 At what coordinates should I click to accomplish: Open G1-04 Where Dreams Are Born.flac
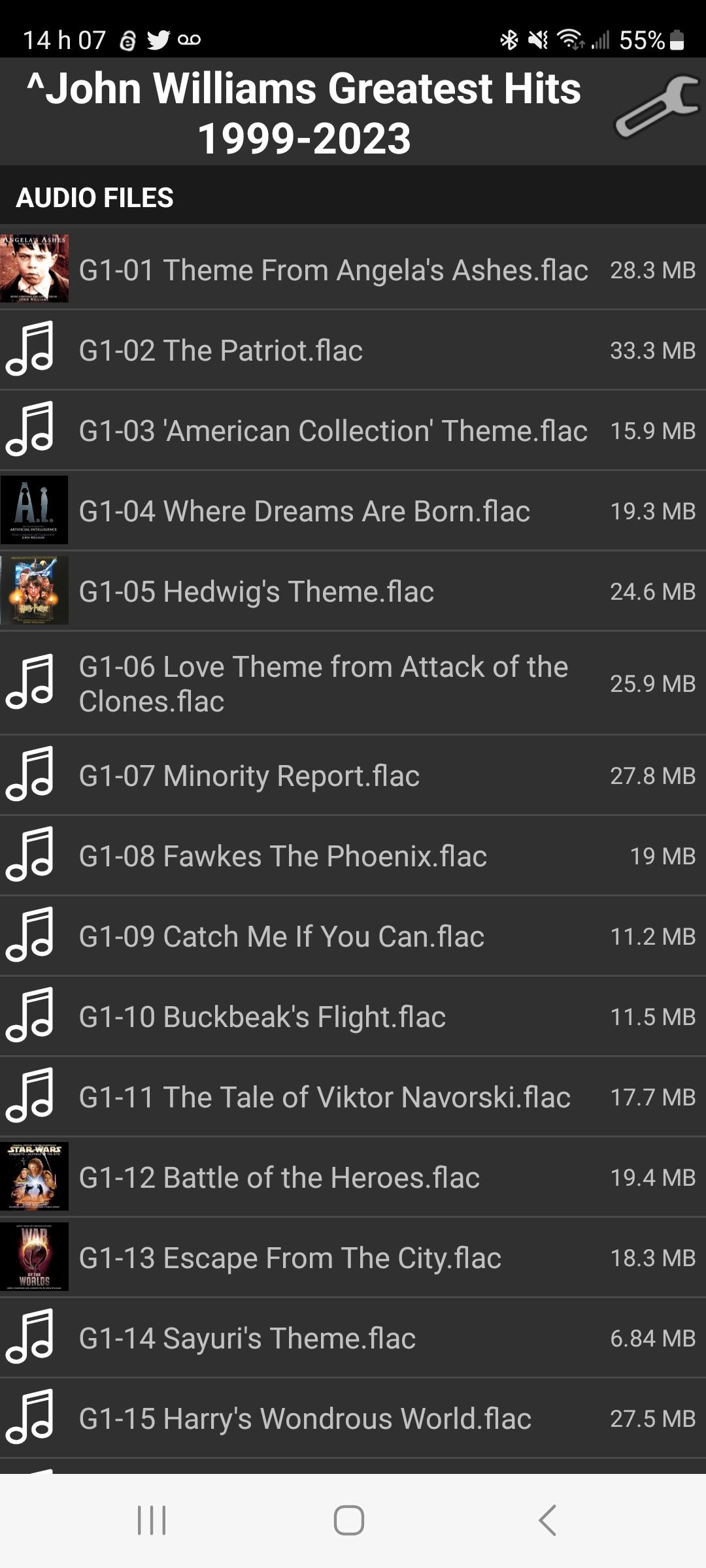coord(353,511)
